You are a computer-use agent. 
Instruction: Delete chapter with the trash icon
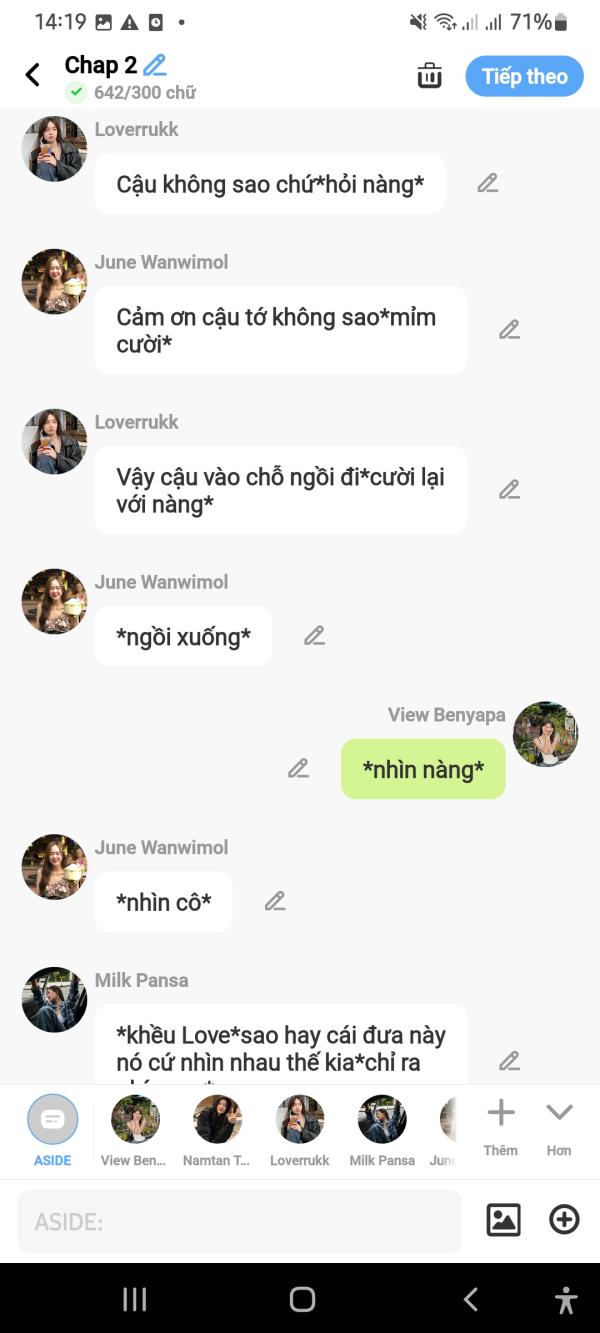429,76
